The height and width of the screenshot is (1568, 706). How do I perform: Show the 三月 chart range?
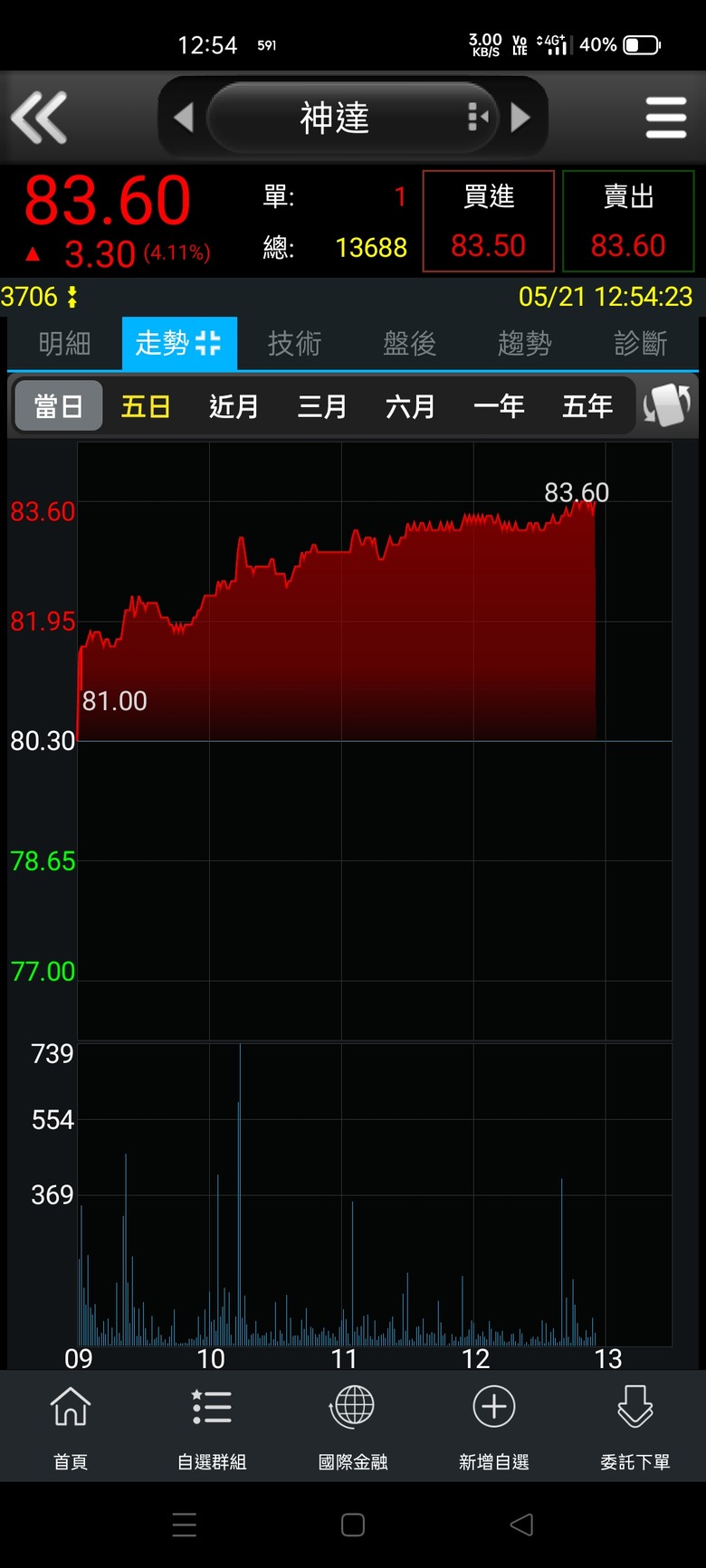point(322,406)
